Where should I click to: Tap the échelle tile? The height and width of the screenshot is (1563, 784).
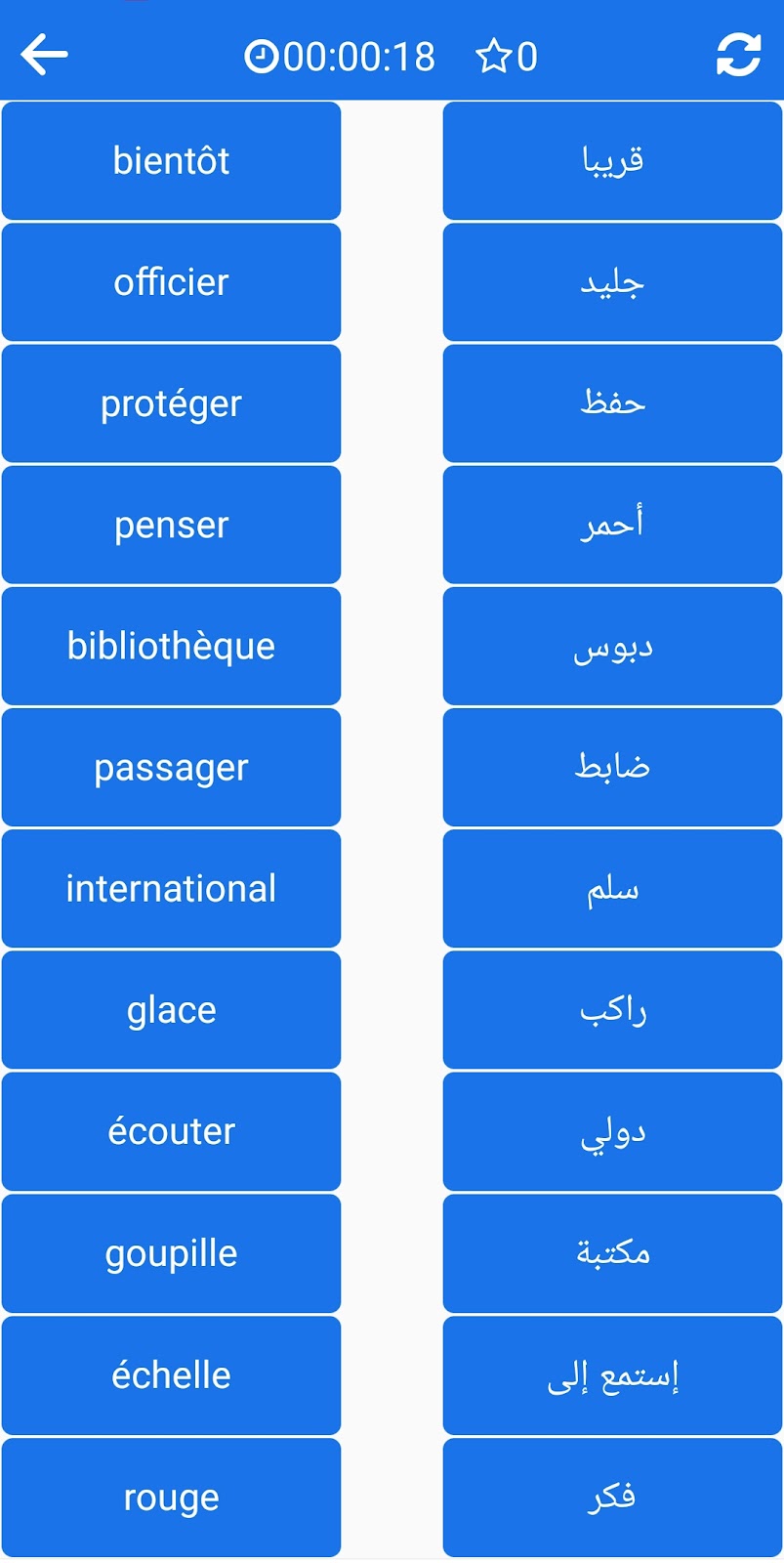tap(171, 1375)
